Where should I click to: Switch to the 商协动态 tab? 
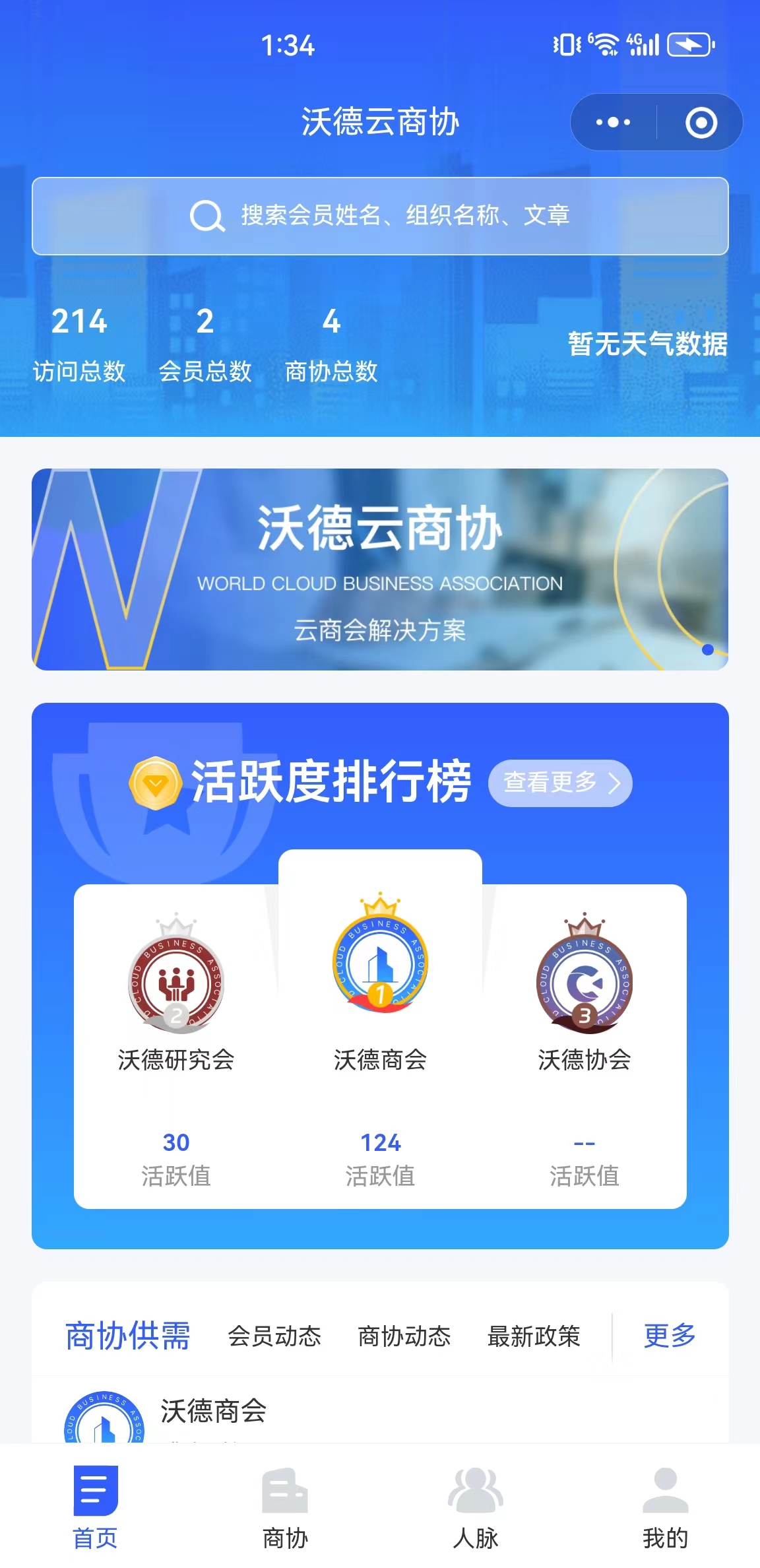click(404, 1336)
